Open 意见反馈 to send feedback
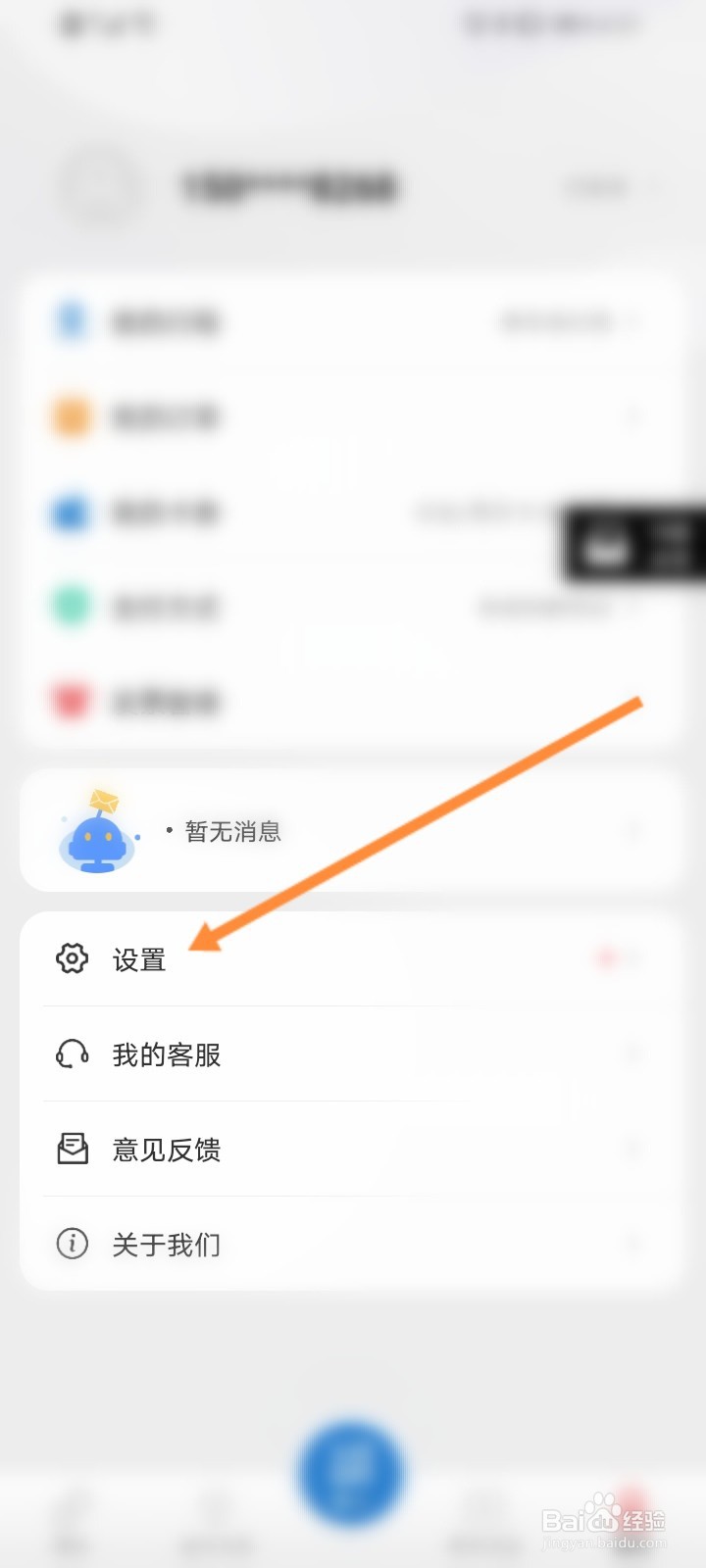The width and height of the screenshot is (706, 1568). [167, 1150]
